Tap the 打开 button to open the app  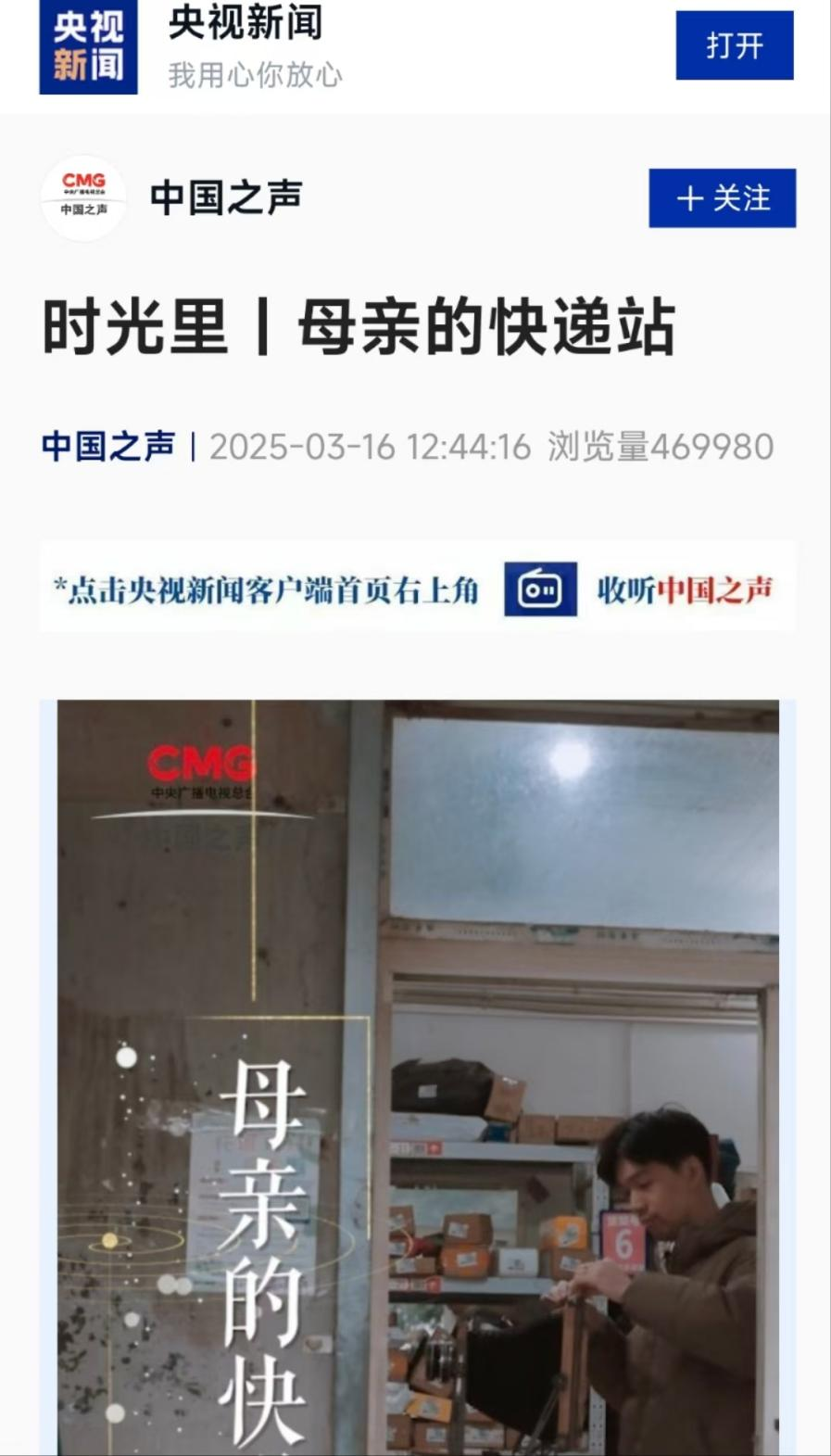[734, 45]
